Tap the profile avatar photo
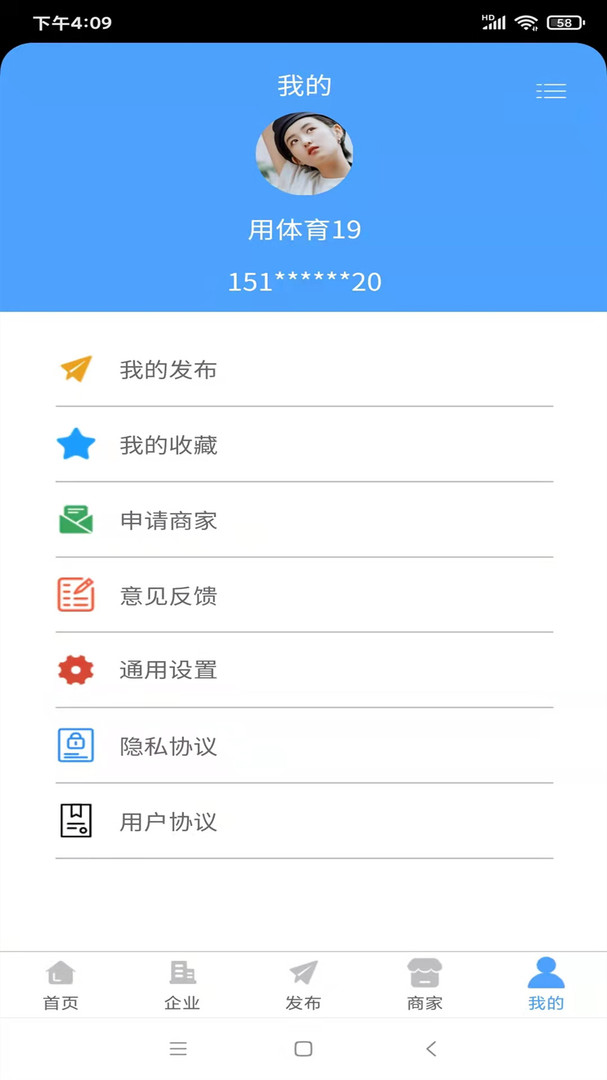The width and height of the screenshot is (607, 1080). [304, 154]
